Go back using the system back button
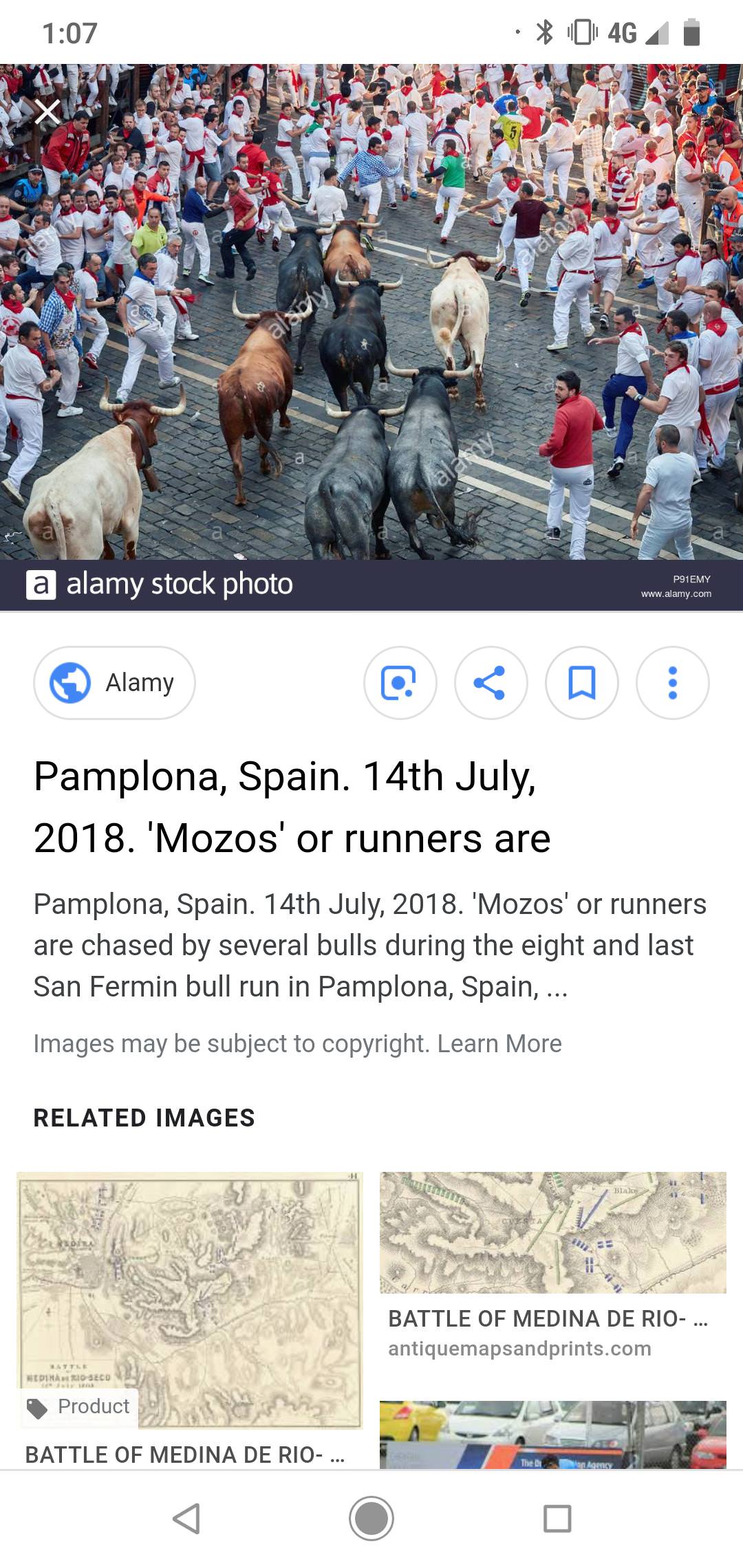This screenshot has height=1568, width=743. [x=186, y=1518]
